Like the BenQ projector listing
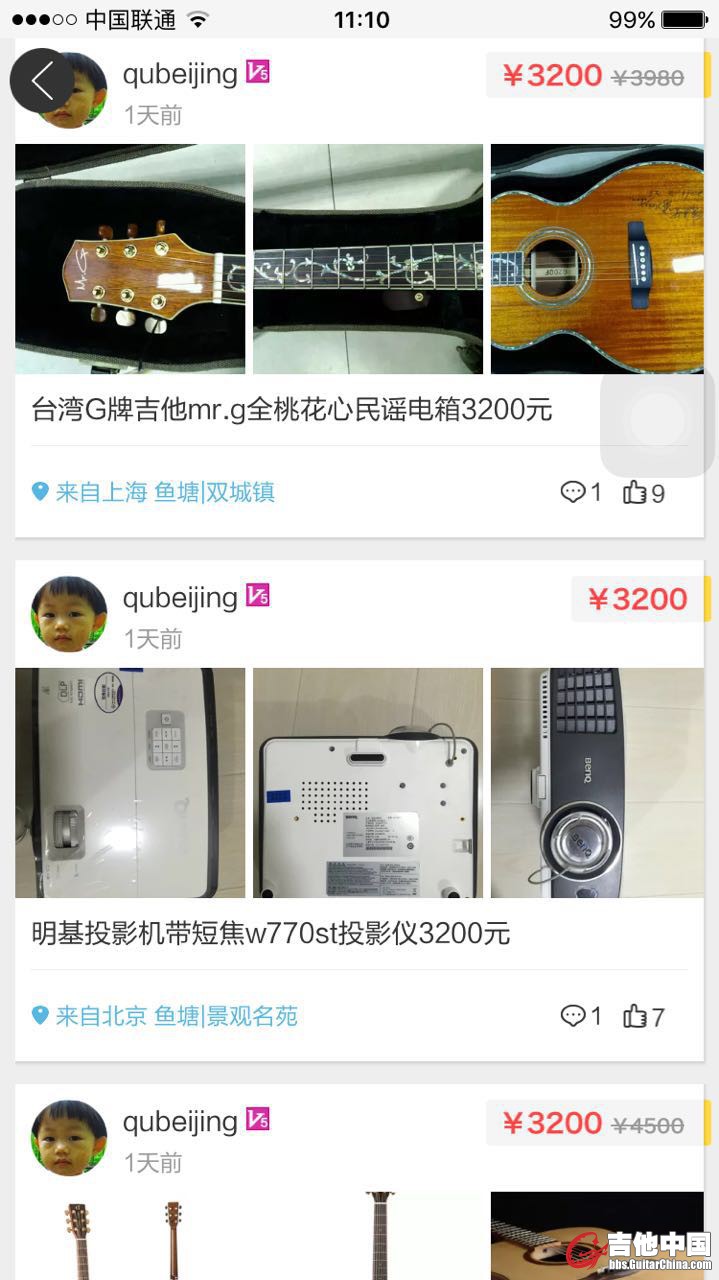Image resolution: width=719 pixels, height=1280 pixels. tap(644, 1016)
